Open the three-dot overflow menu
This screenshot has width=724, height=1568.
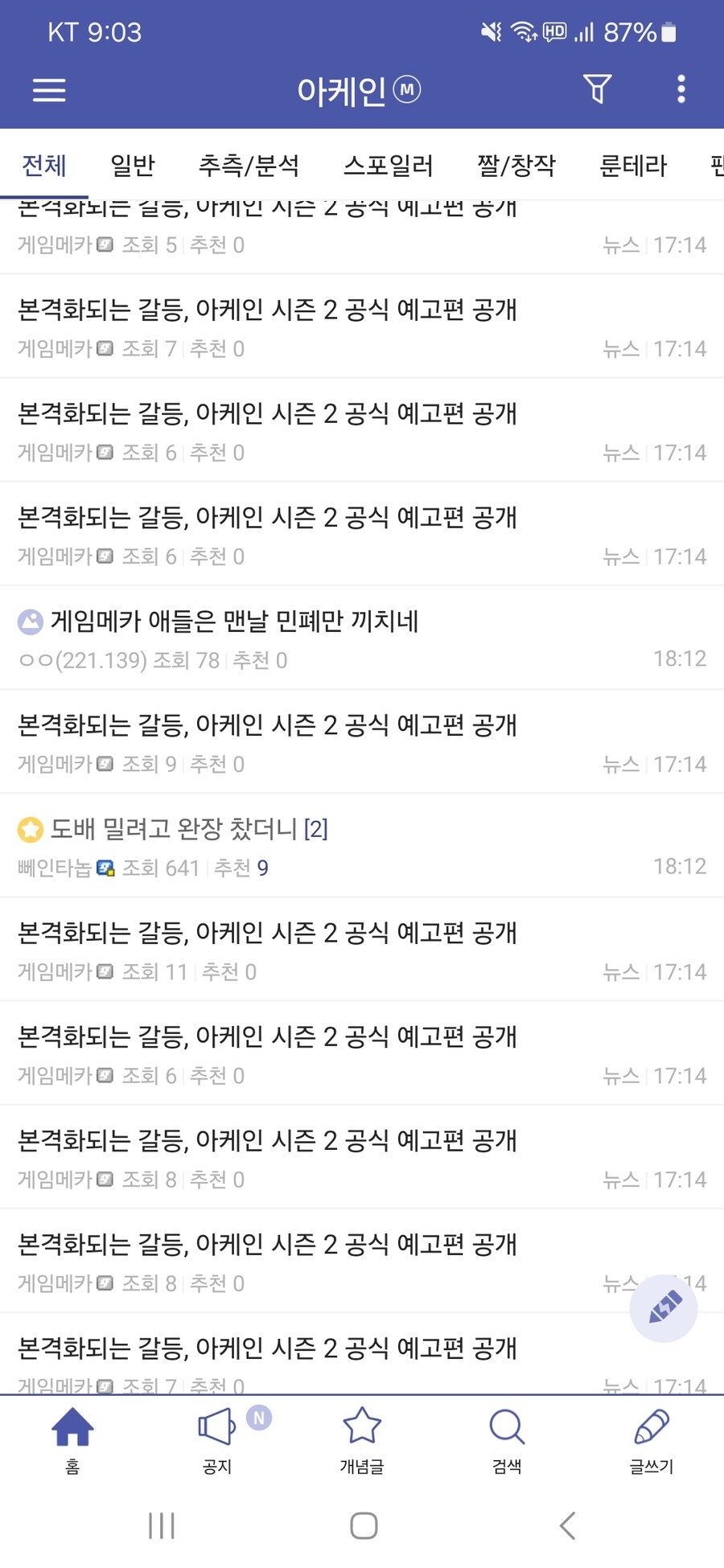[x=681, y=88]
